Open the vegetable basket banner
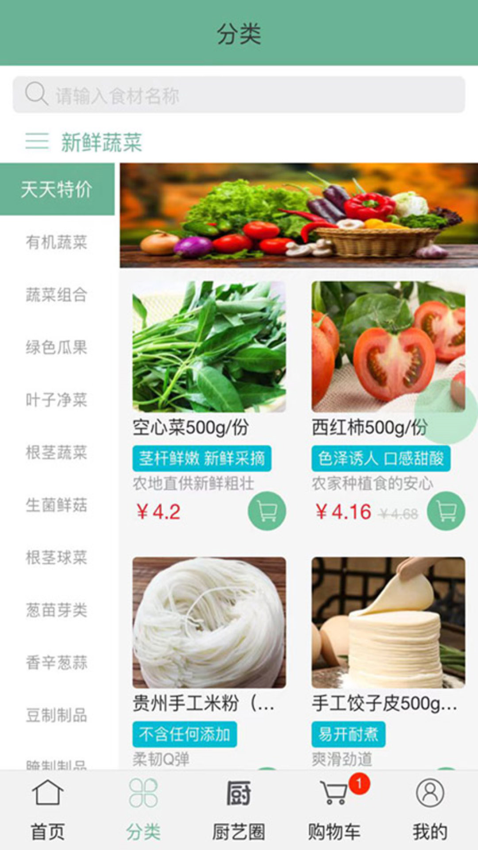 pyautogui.click(x=299, y=215)
